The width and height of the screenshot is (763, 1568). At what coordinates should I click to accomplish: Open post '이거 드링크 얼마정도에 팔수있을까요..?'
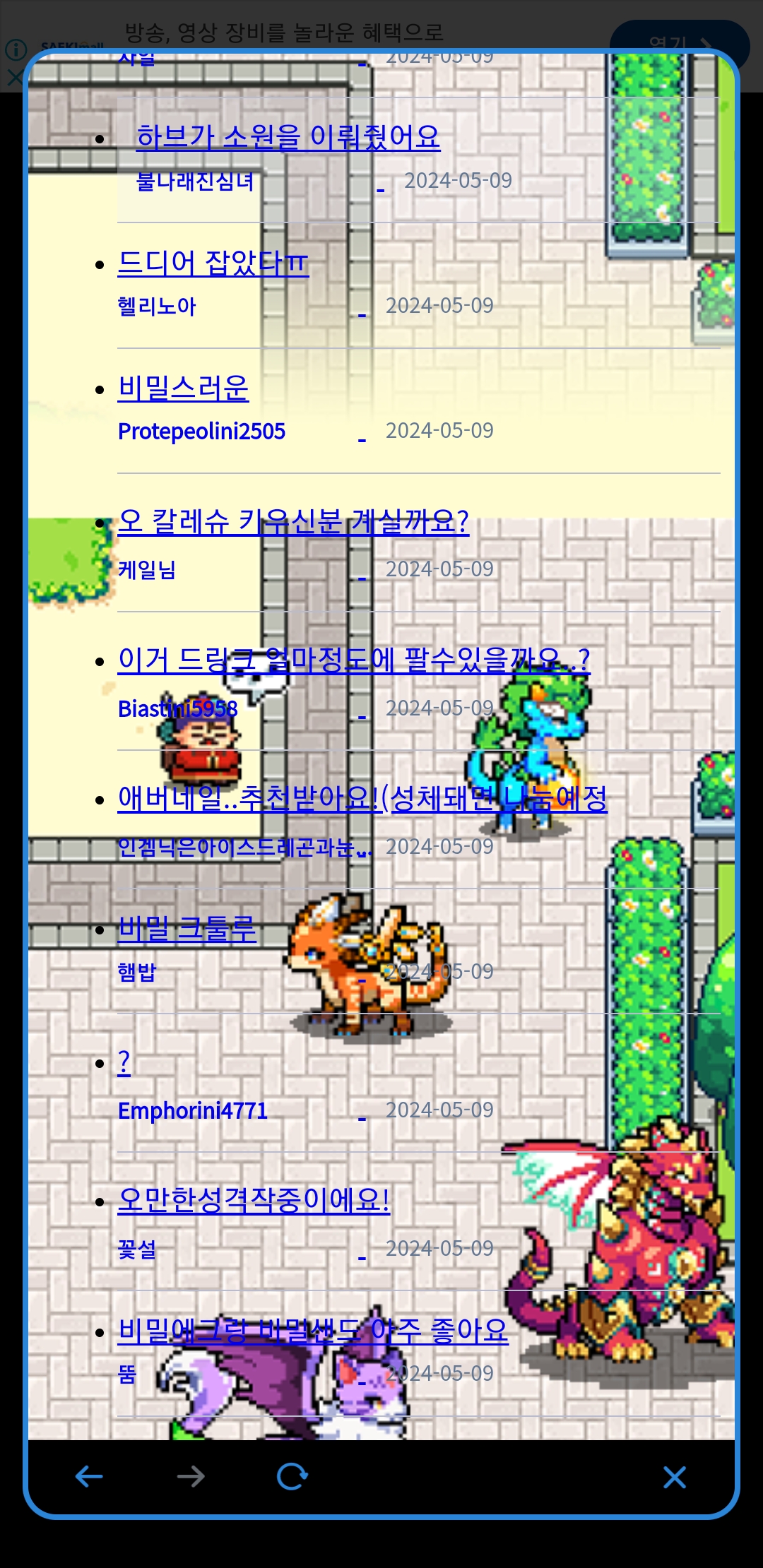coord(353,660)
